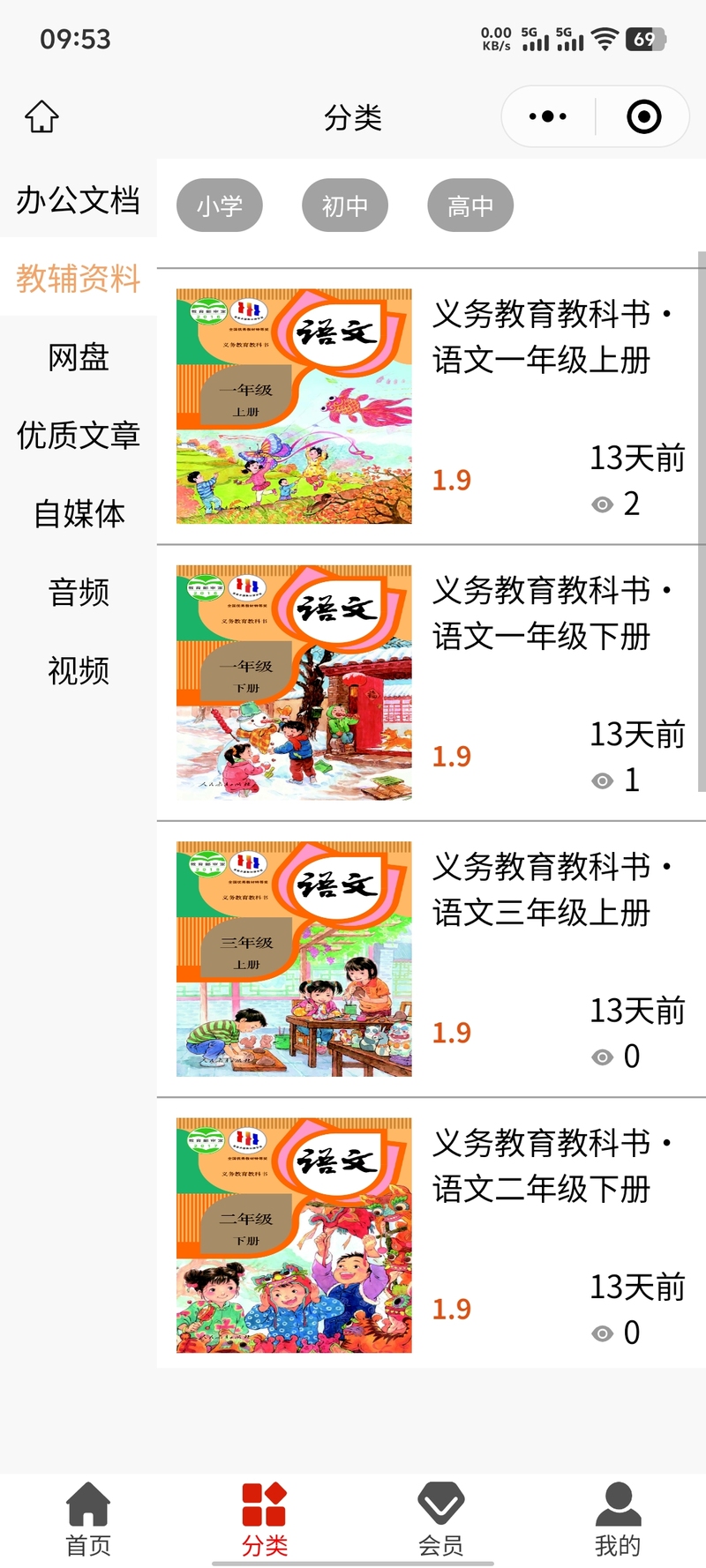Open the 视频 category
Image resolution: width=706 pixels, height=1568 pixels.
tap(79, 670)
